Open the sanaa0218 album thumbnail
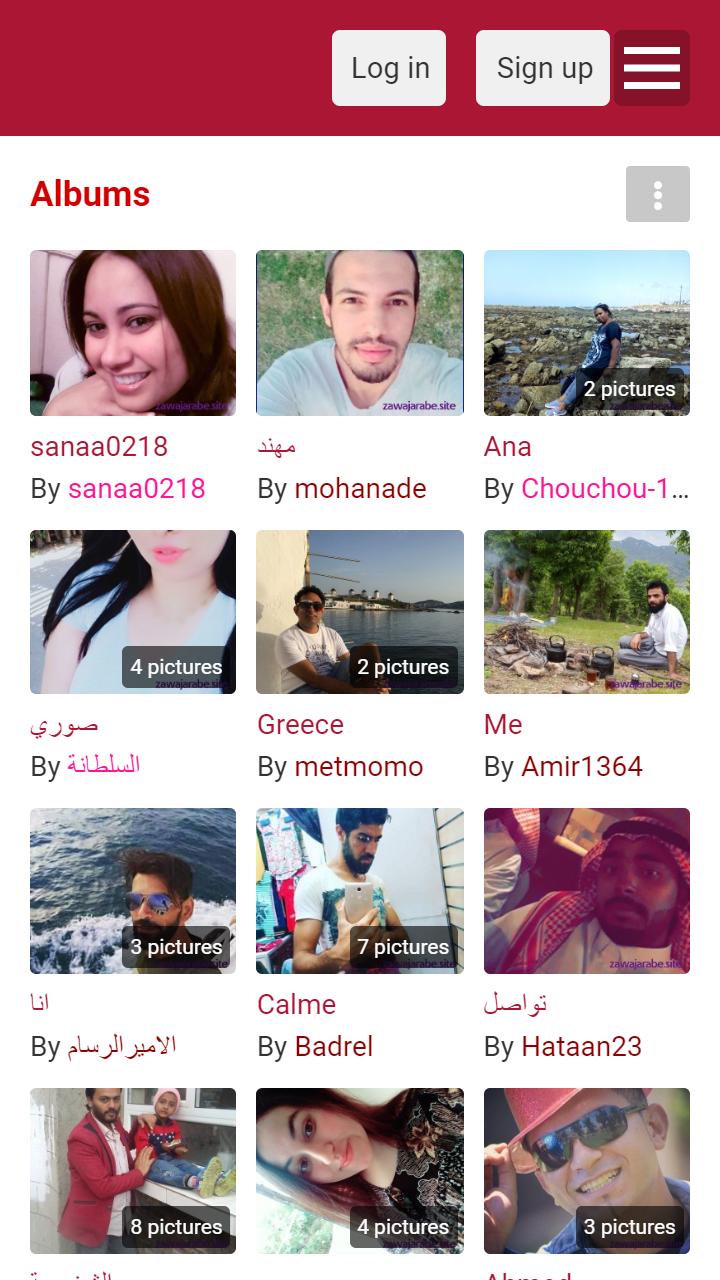Image resolution: width=720 pixels, height=1280 pixels. (x=133, y=333)
